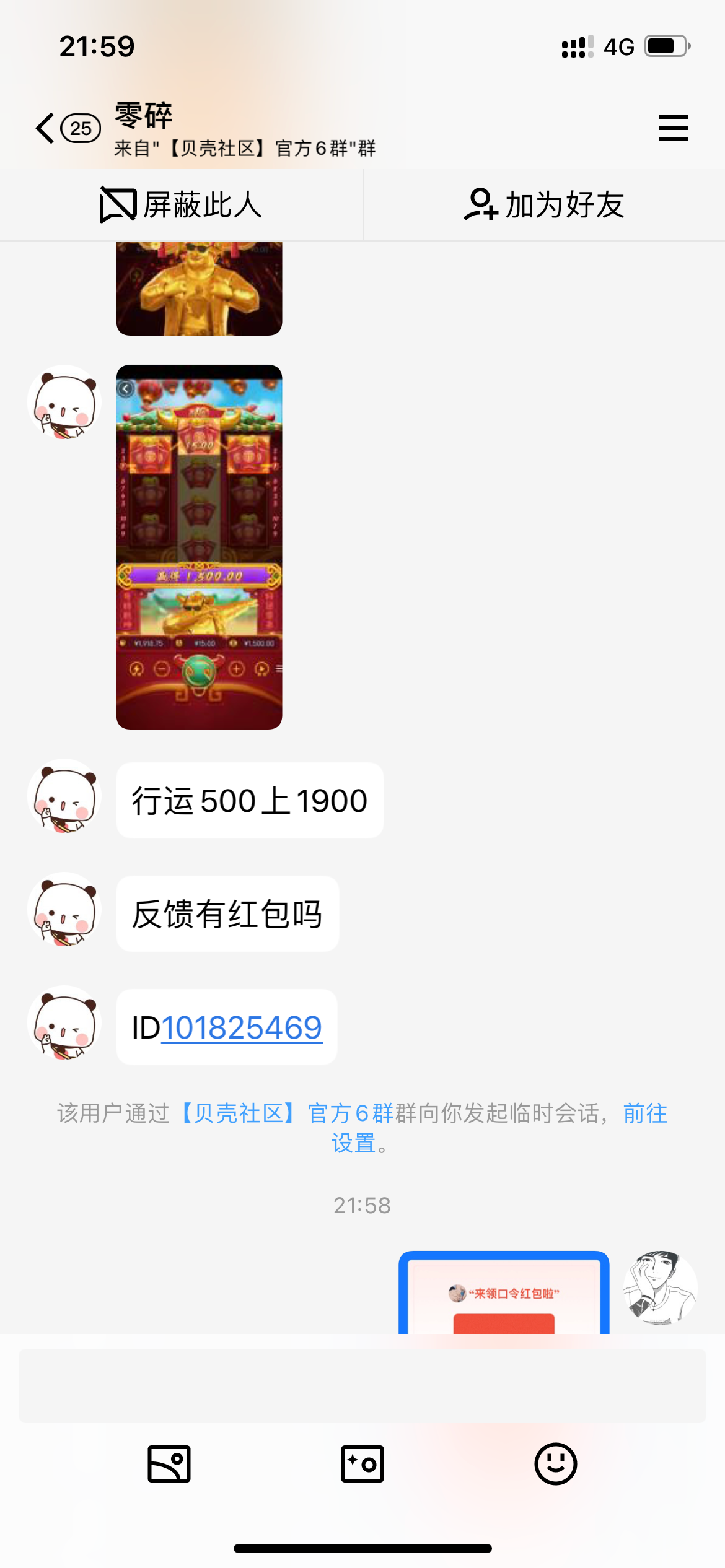Open the 【贝壳社区】官方6群 group link
This screenshot has height=1568, width=725.
(x=287, y=1113)
